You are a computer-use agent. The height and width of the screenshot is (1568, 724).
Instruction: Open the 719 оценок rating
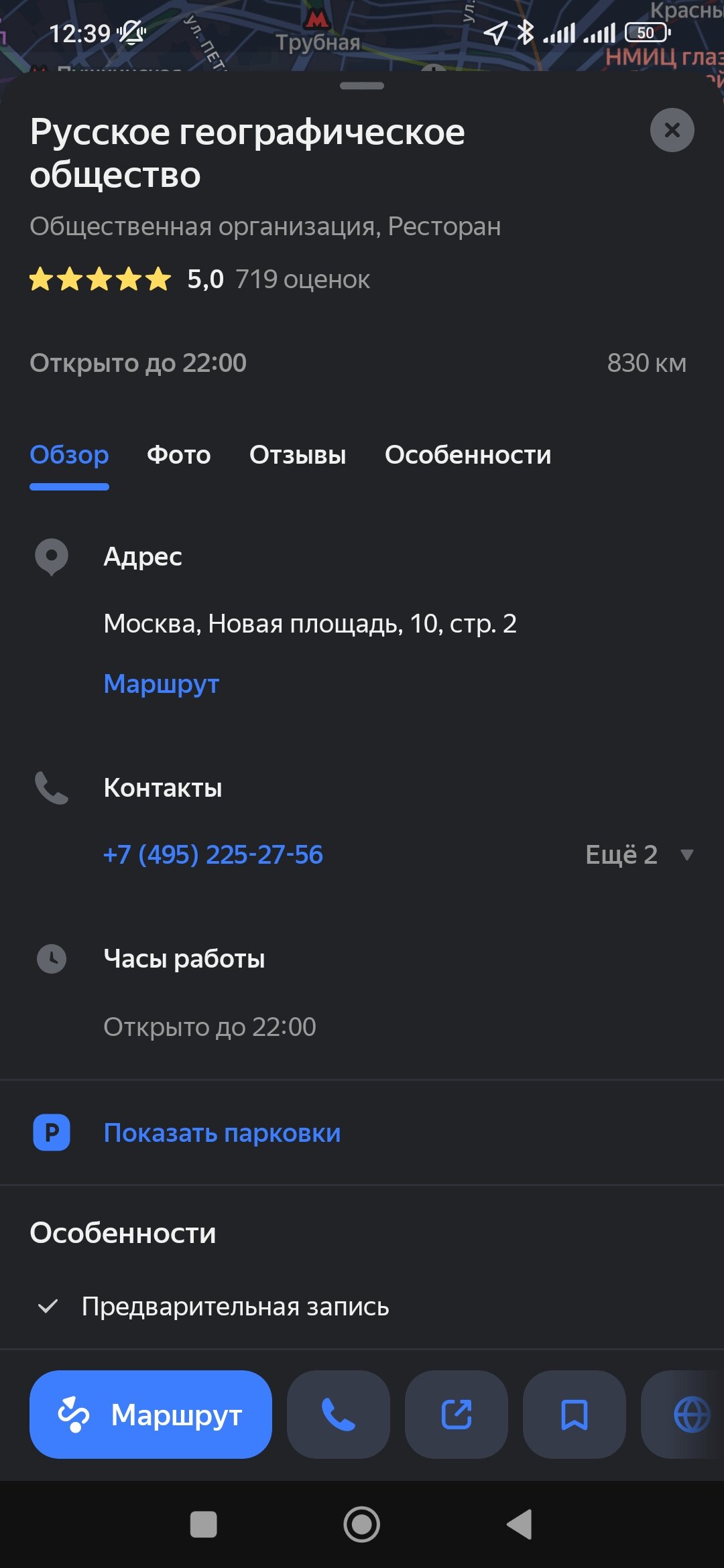[302, 279]
